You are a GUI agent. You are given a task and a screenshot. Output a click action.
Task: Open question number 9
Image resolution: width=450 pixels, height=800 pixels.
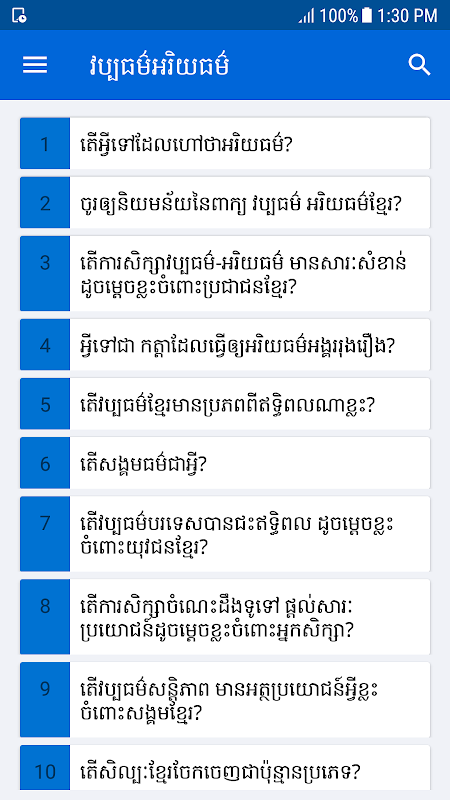(x=225, y=700)
